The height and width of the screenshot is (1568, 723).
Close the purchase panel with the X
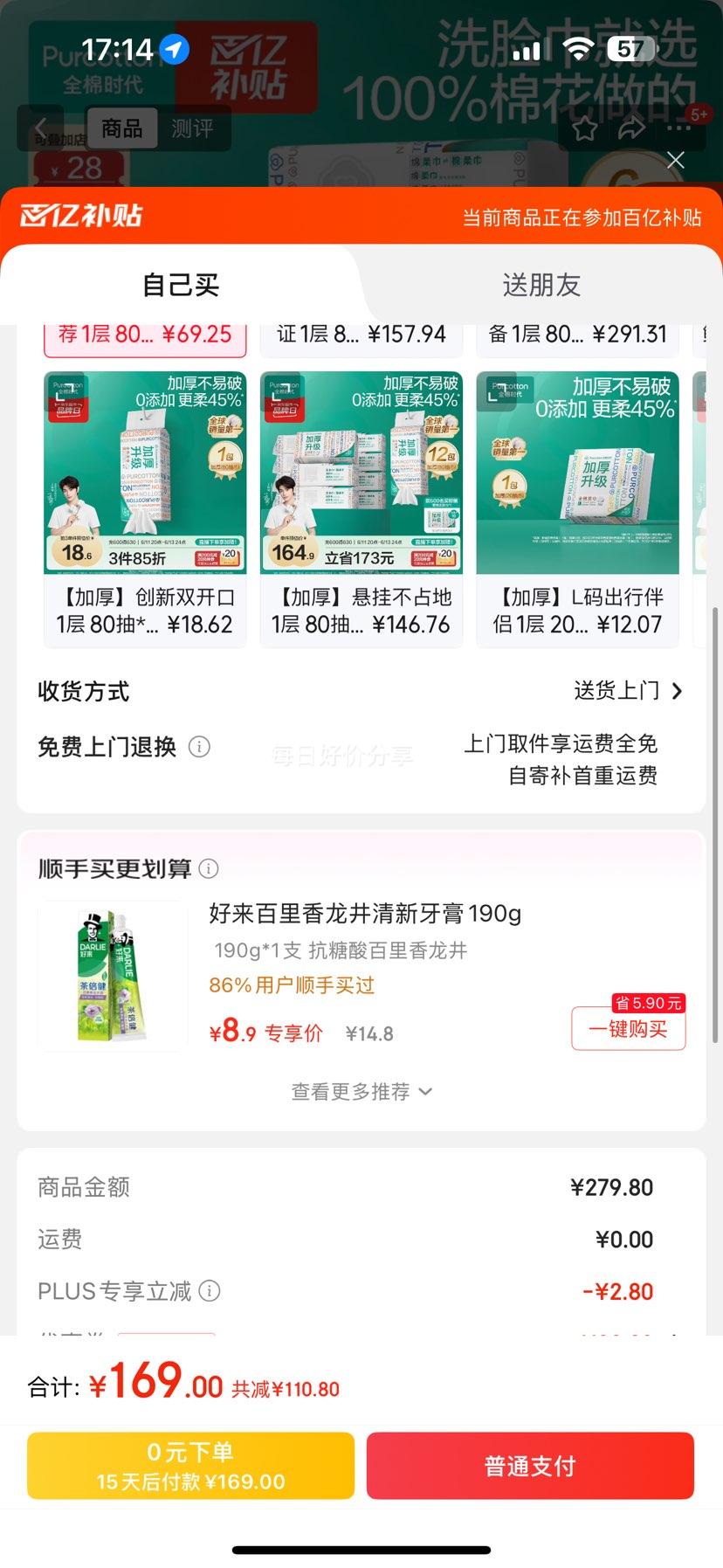click(675, 160)
